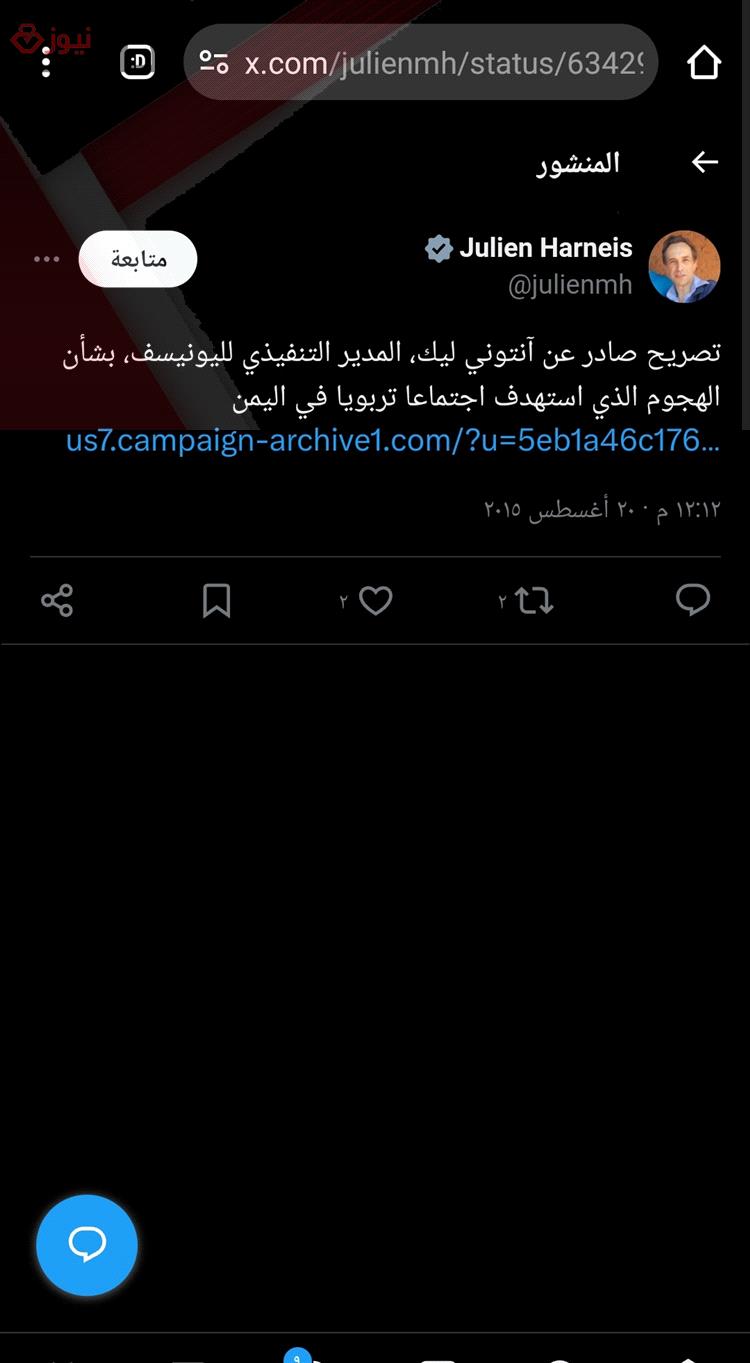Viewport: 750px width, 1363px height.
Task: Open the @julienmh handle
Action: 570,285
